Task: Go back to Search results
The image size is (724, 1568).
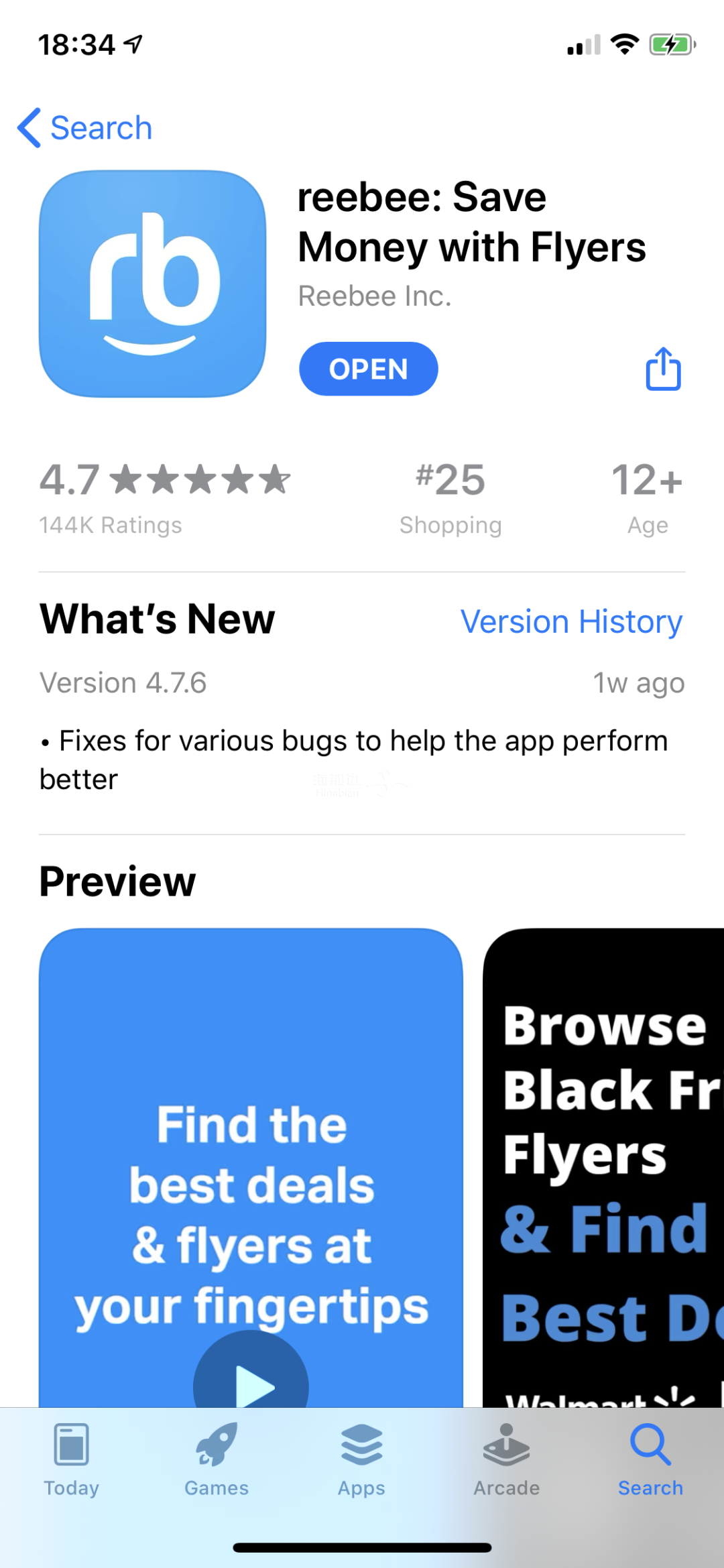Action: coord(85,127)
